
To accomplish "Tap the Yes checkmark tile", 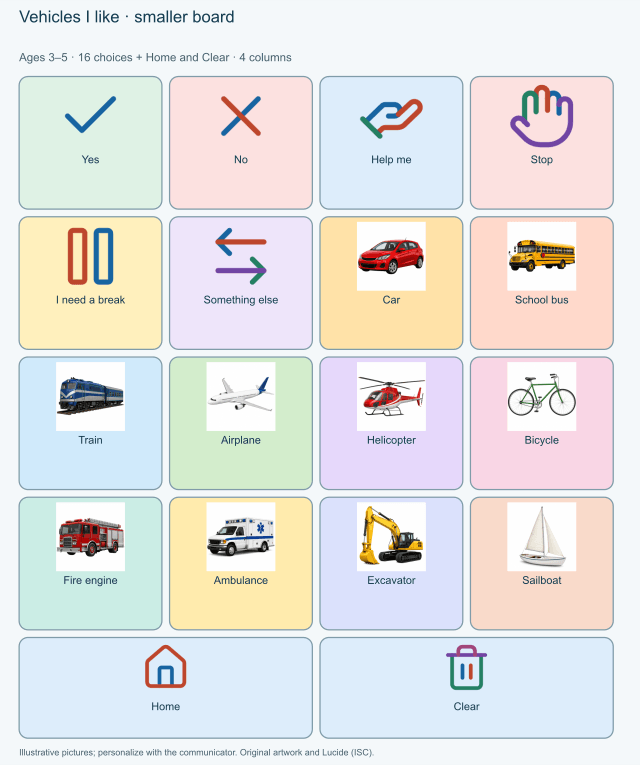I will pyautogui.click(x=90, y=142).
